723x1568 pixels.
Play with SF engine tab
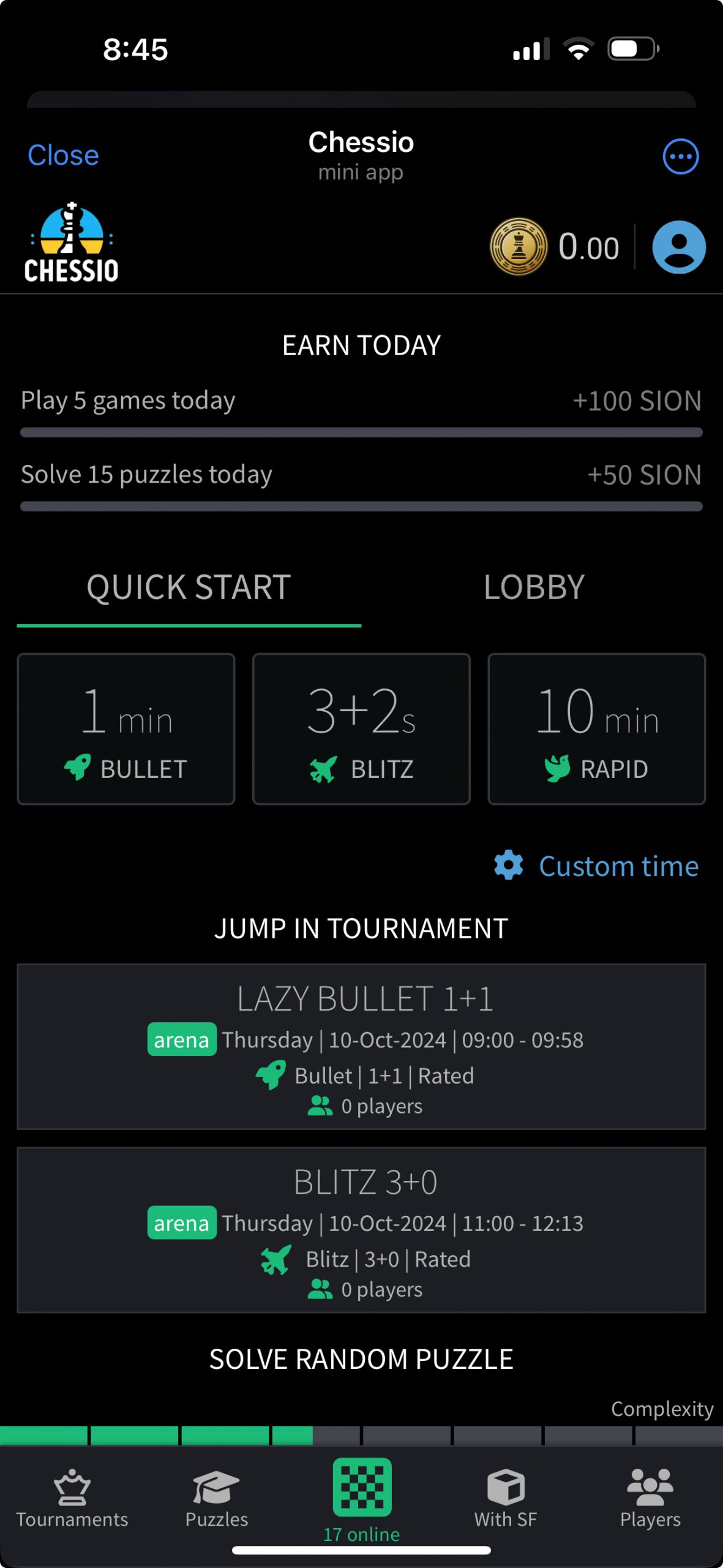(x=506, y=1498)
